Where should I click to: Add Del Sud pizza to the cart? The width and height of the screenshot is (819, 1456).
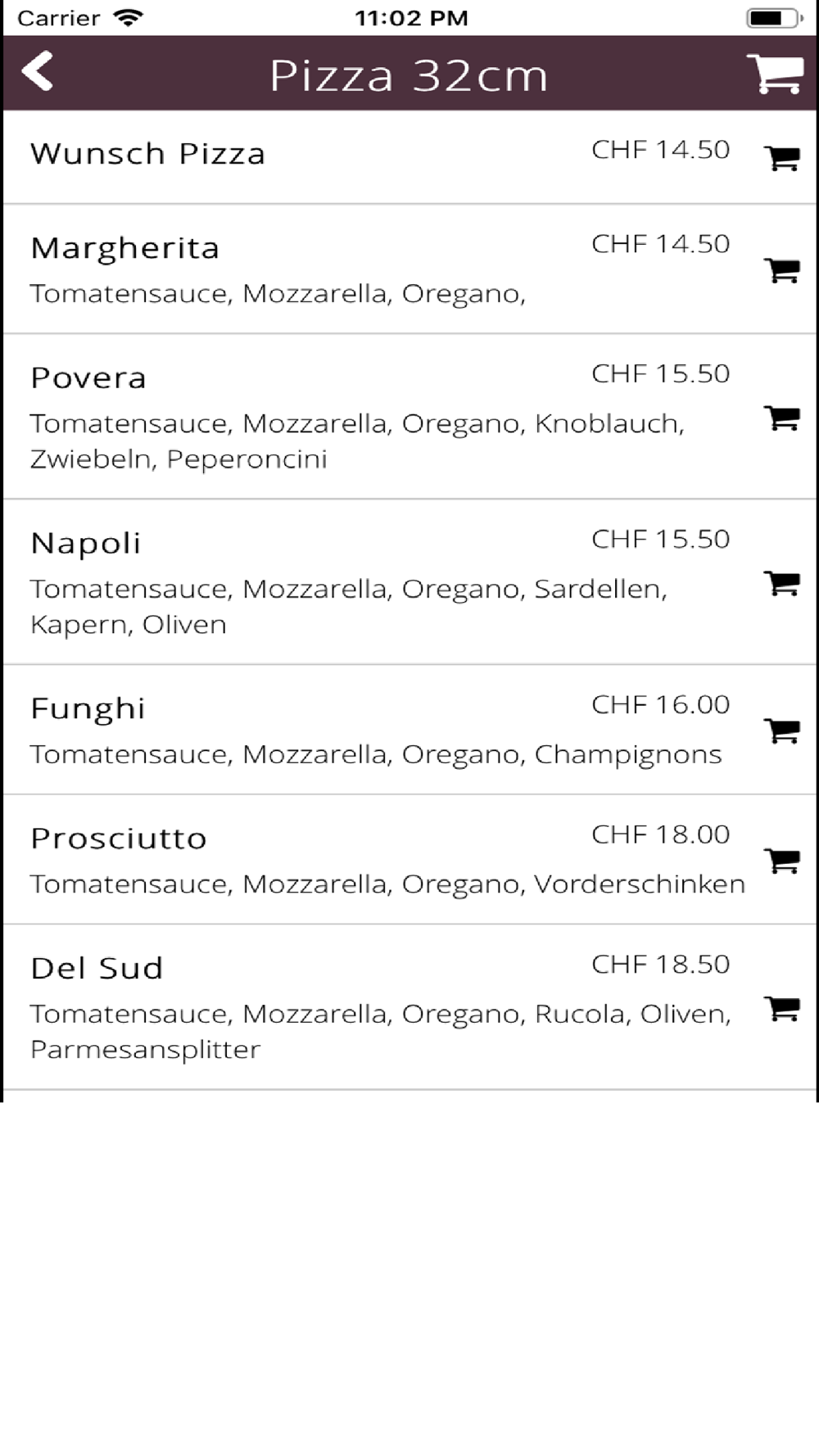point(782,1007)
